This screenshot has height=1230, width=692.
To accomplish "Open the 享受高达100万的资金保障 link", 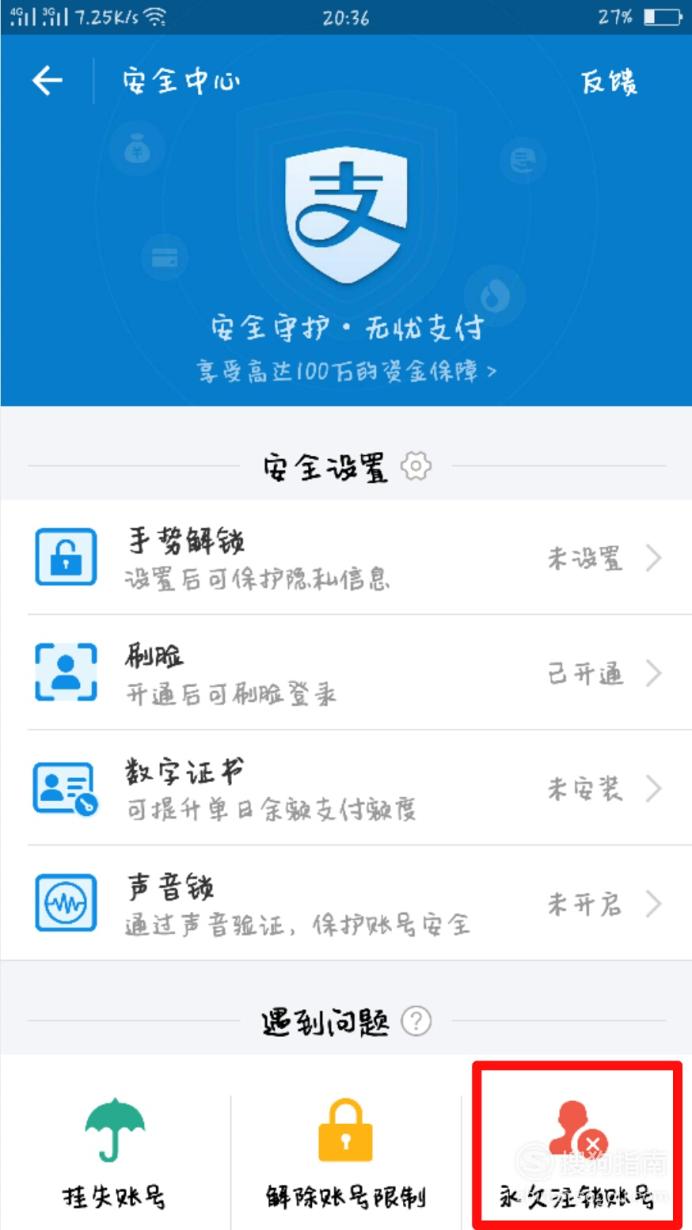I will pyautogui.click(x=346, y=371).
